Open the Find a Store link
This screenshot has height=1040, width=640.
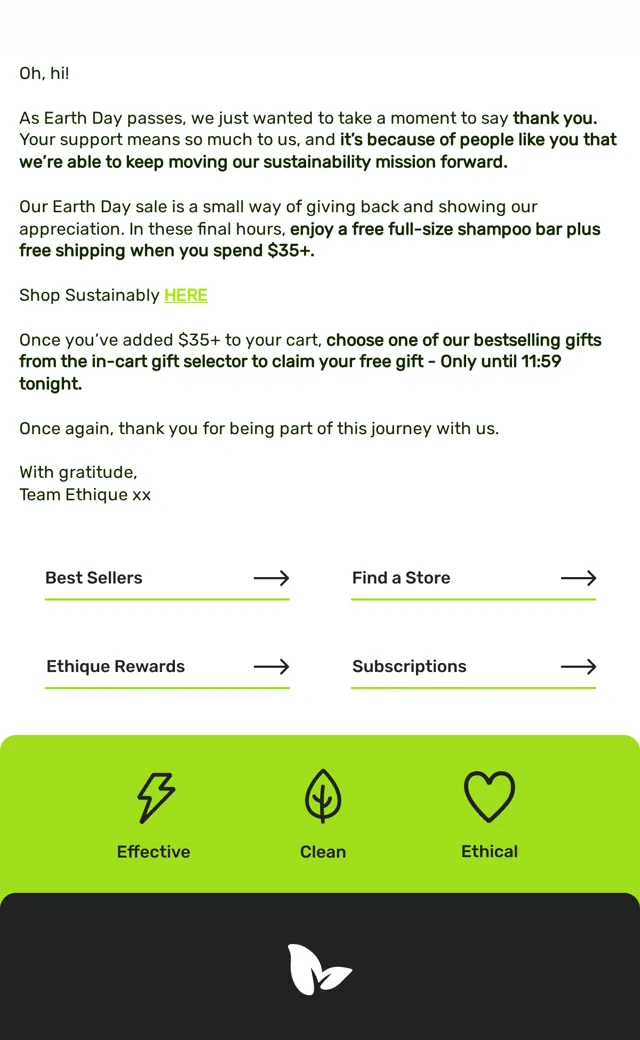click(474, 578)
